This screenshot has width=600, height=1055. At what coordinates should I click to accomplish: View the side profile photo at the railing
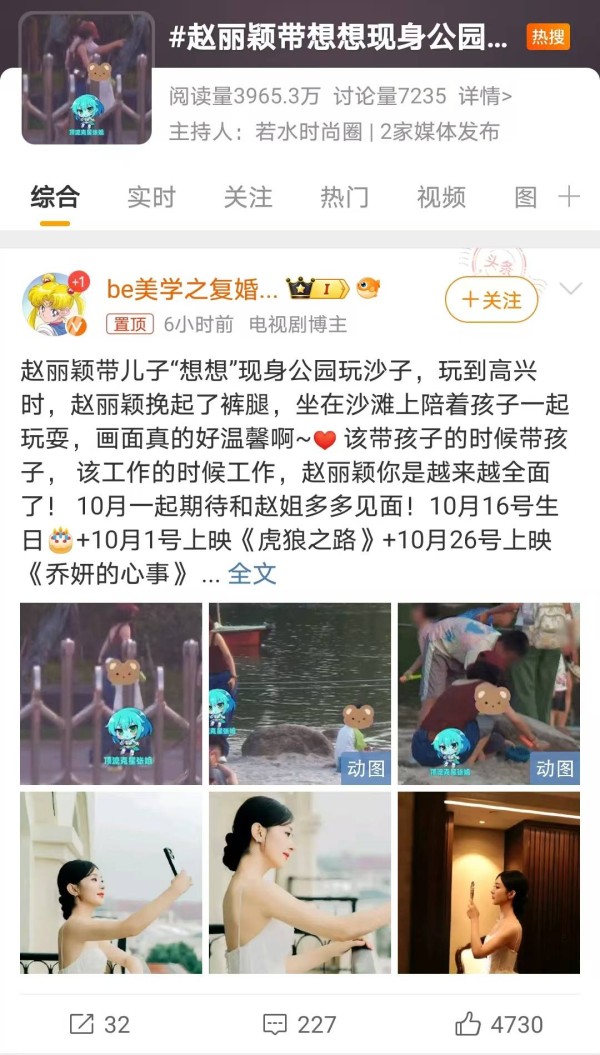(x=300, y=883)
